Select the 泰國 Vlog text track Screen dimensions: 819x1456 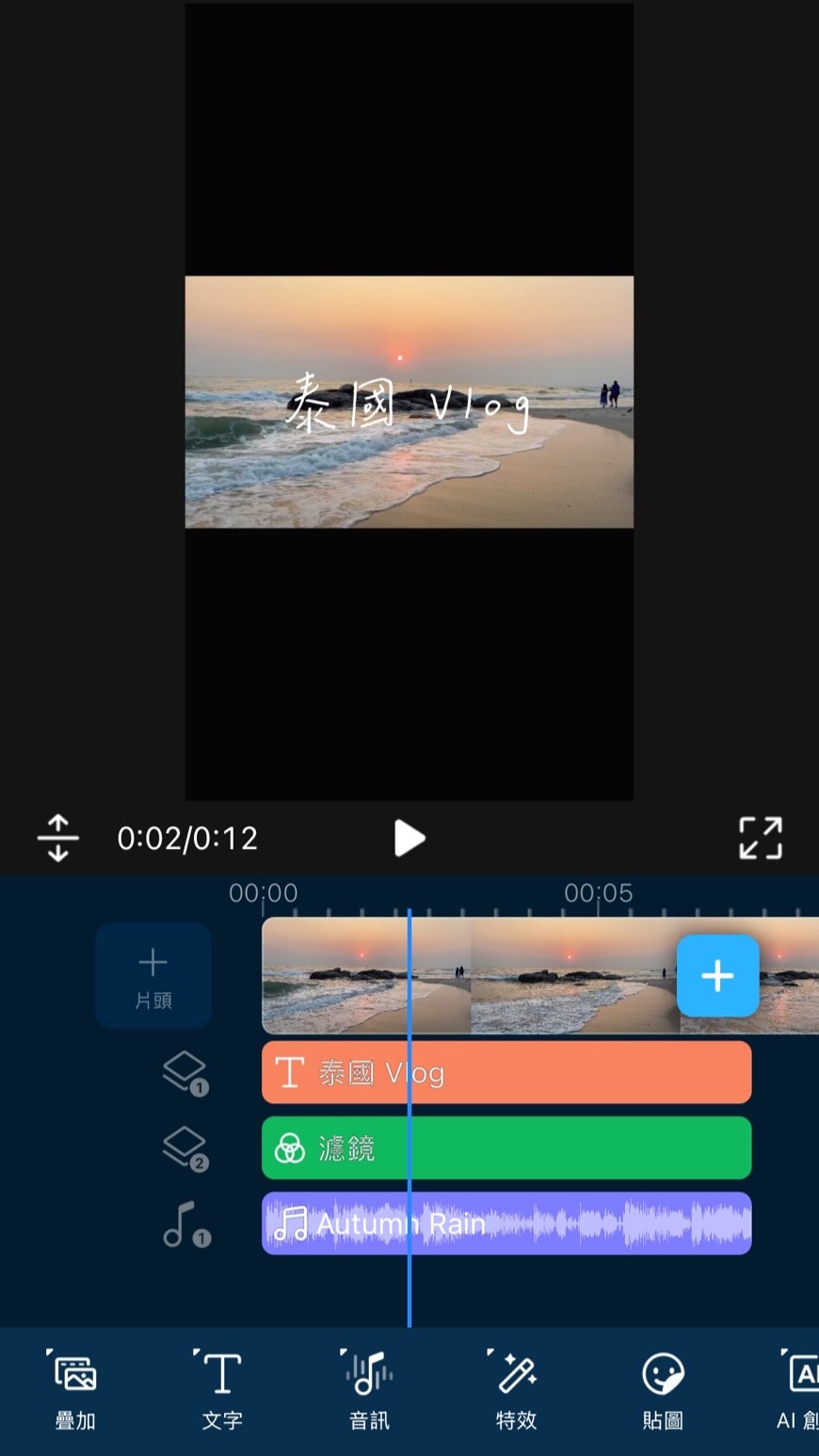click(506, 1072)
